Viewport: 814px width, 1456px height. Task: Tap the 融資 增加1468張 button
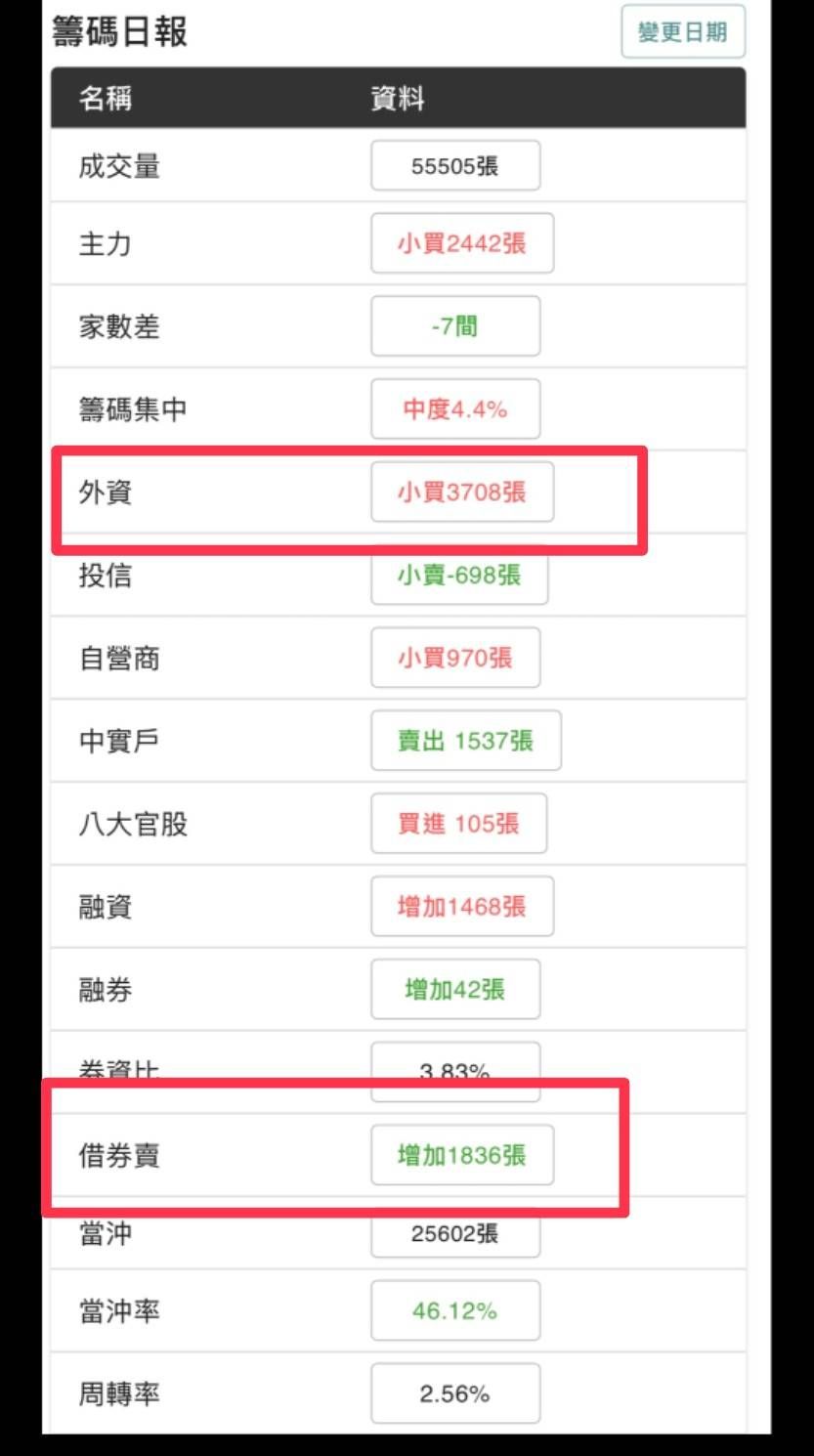coord(462,907)
